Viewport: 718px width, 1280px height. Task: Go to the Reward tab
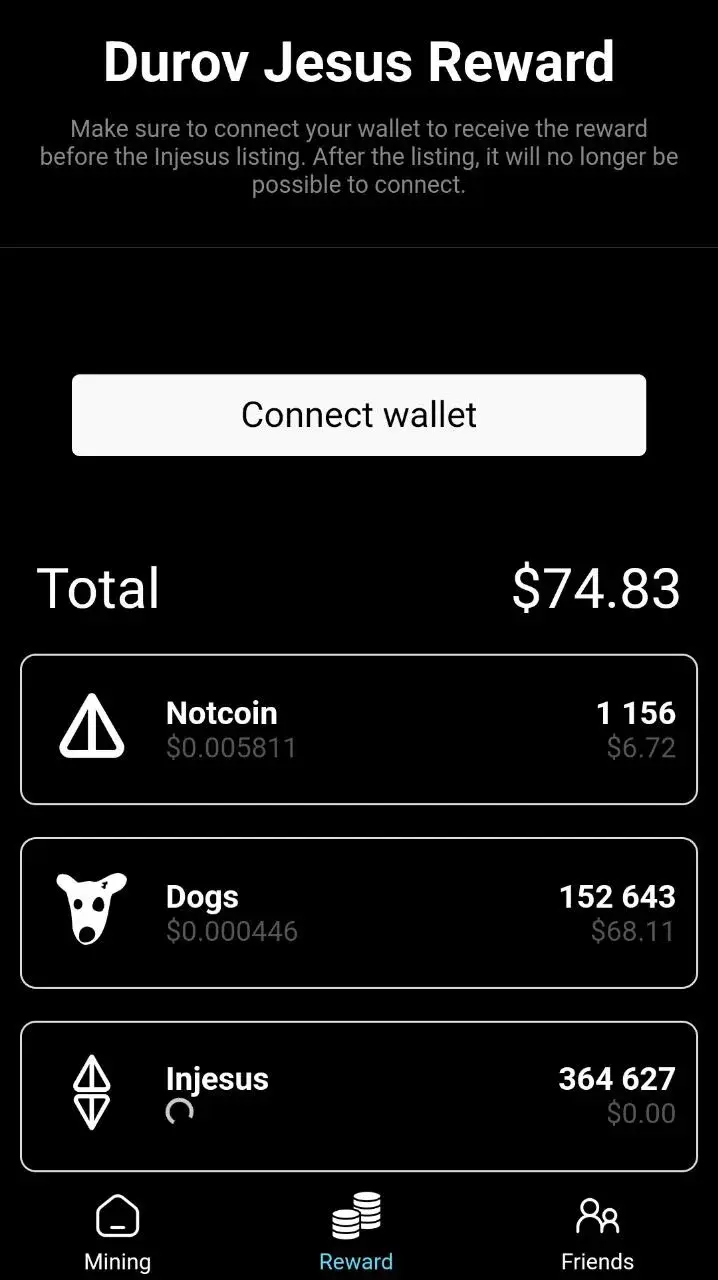pos(357,1234)
